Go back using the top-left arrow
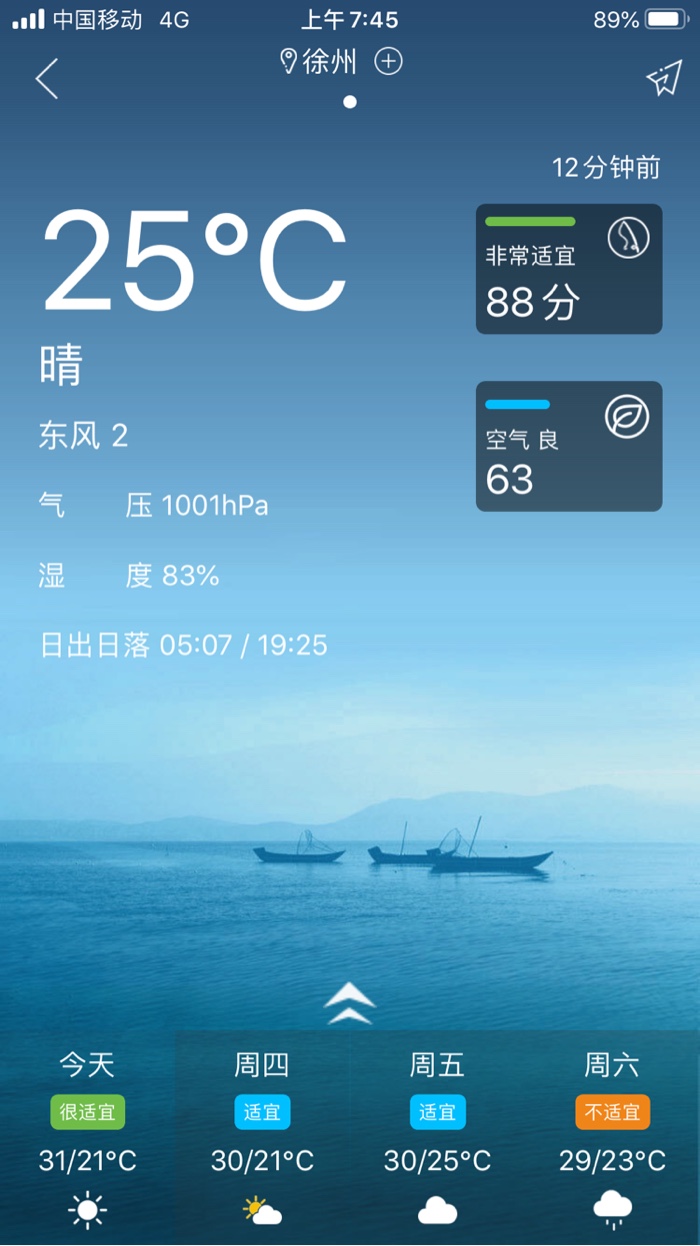 (x=47, y=79)
